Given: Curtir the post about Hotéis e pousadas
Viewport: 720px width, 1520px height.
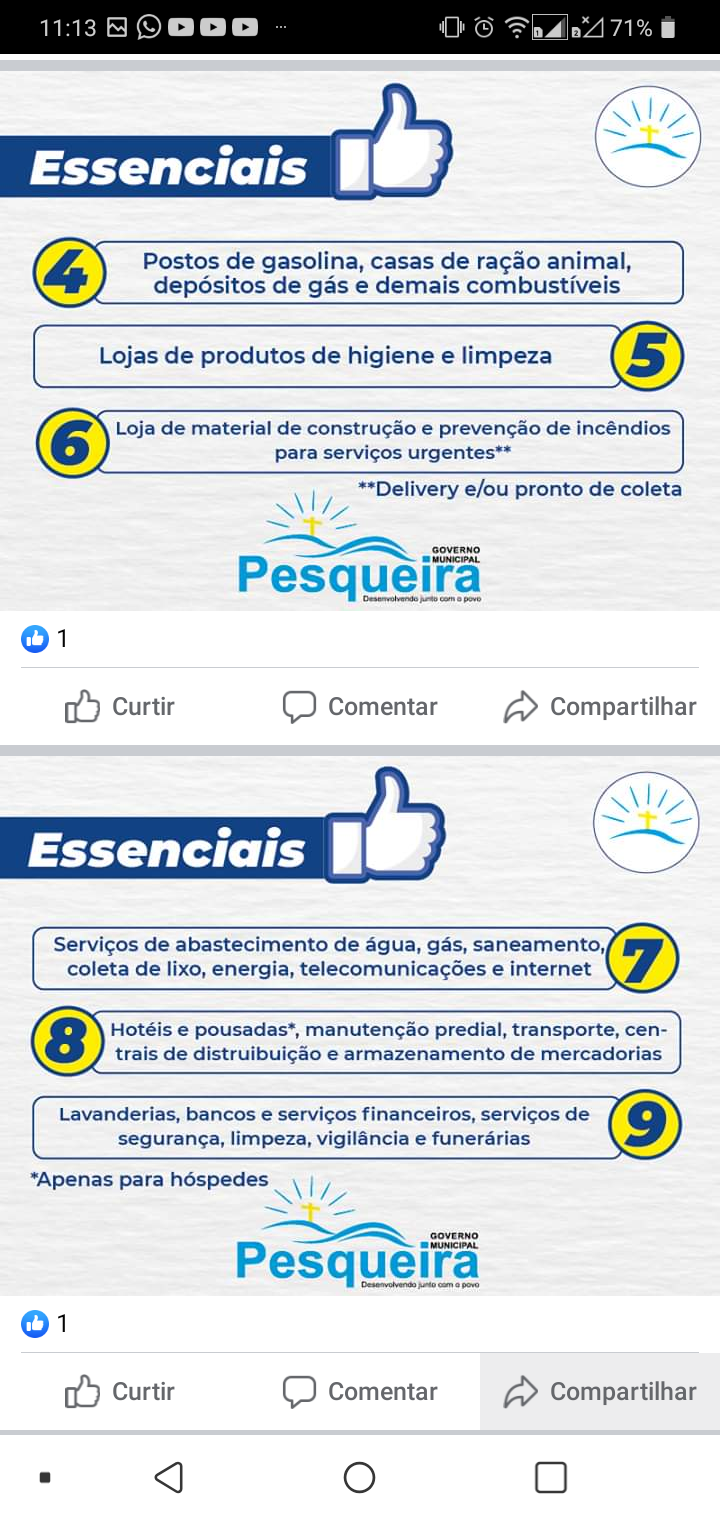Looking at the screenshot, I should (x=120, y=1392).
